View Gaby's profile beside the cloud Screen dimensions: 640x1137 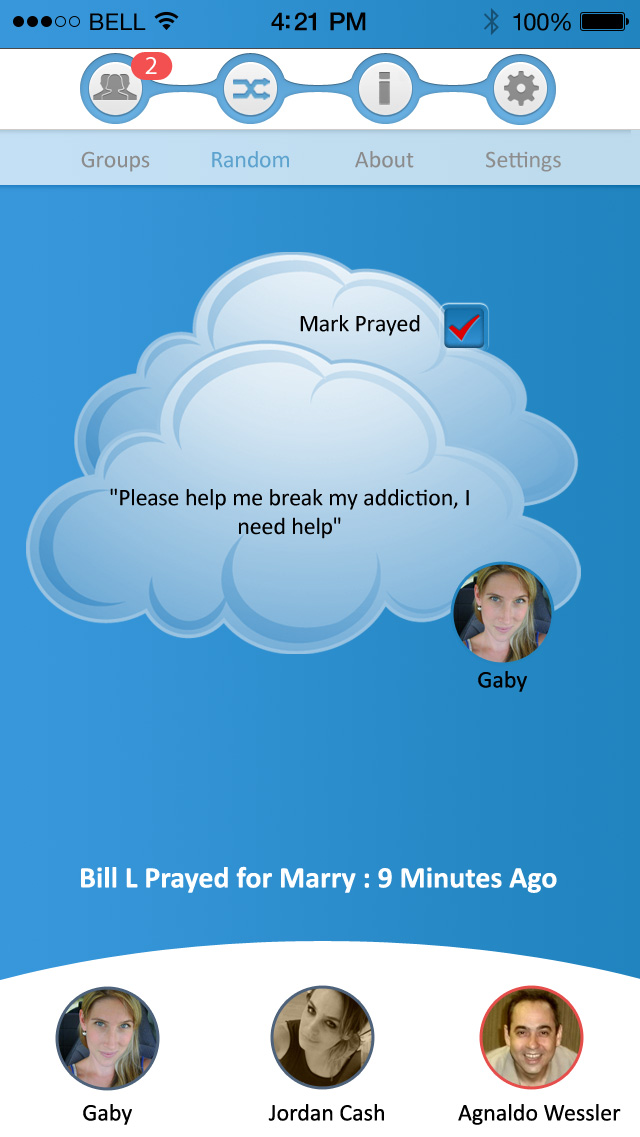(x=502, y=612)
